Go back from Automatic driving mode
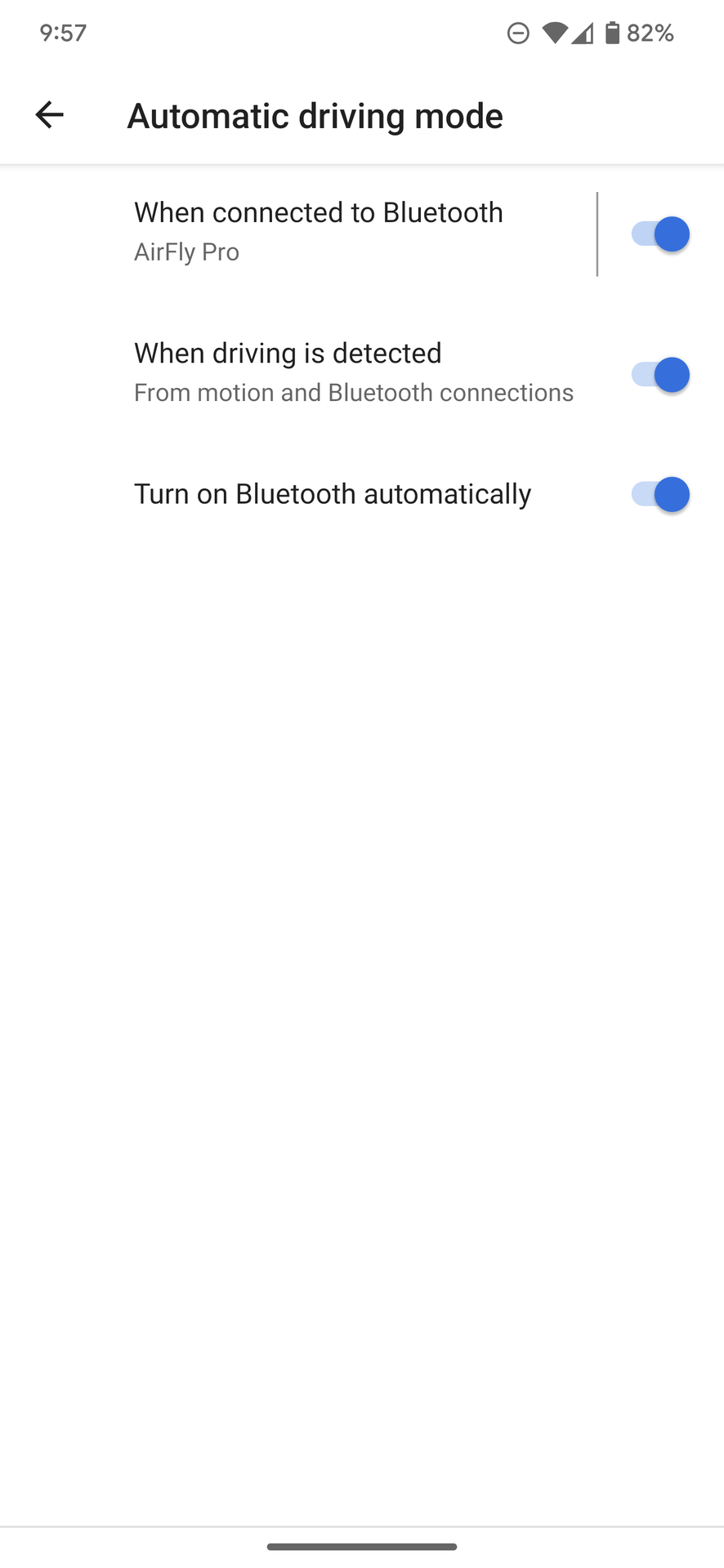The width and height of the screenshot is (724, 1568). 49,115
